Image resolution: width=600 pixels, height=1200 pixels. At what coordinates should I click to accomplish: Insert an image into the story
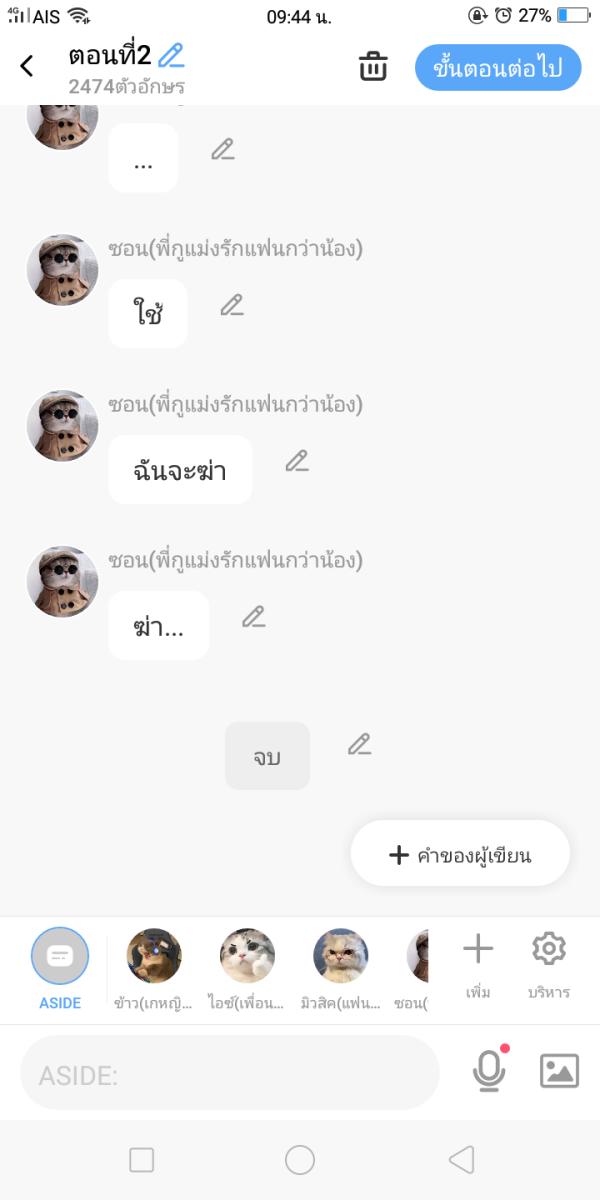[x=559, y=1071]
